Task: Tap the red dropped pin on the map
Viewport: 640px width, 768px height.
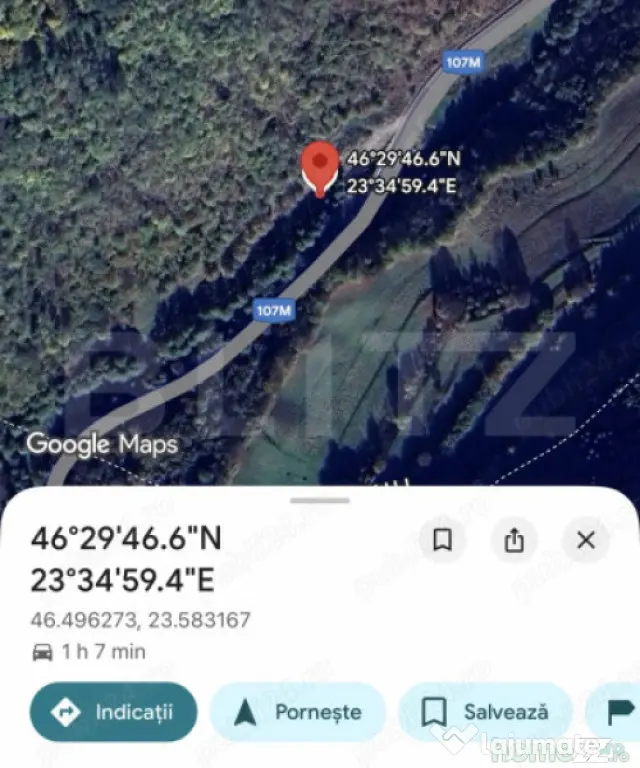Action: 320,169
